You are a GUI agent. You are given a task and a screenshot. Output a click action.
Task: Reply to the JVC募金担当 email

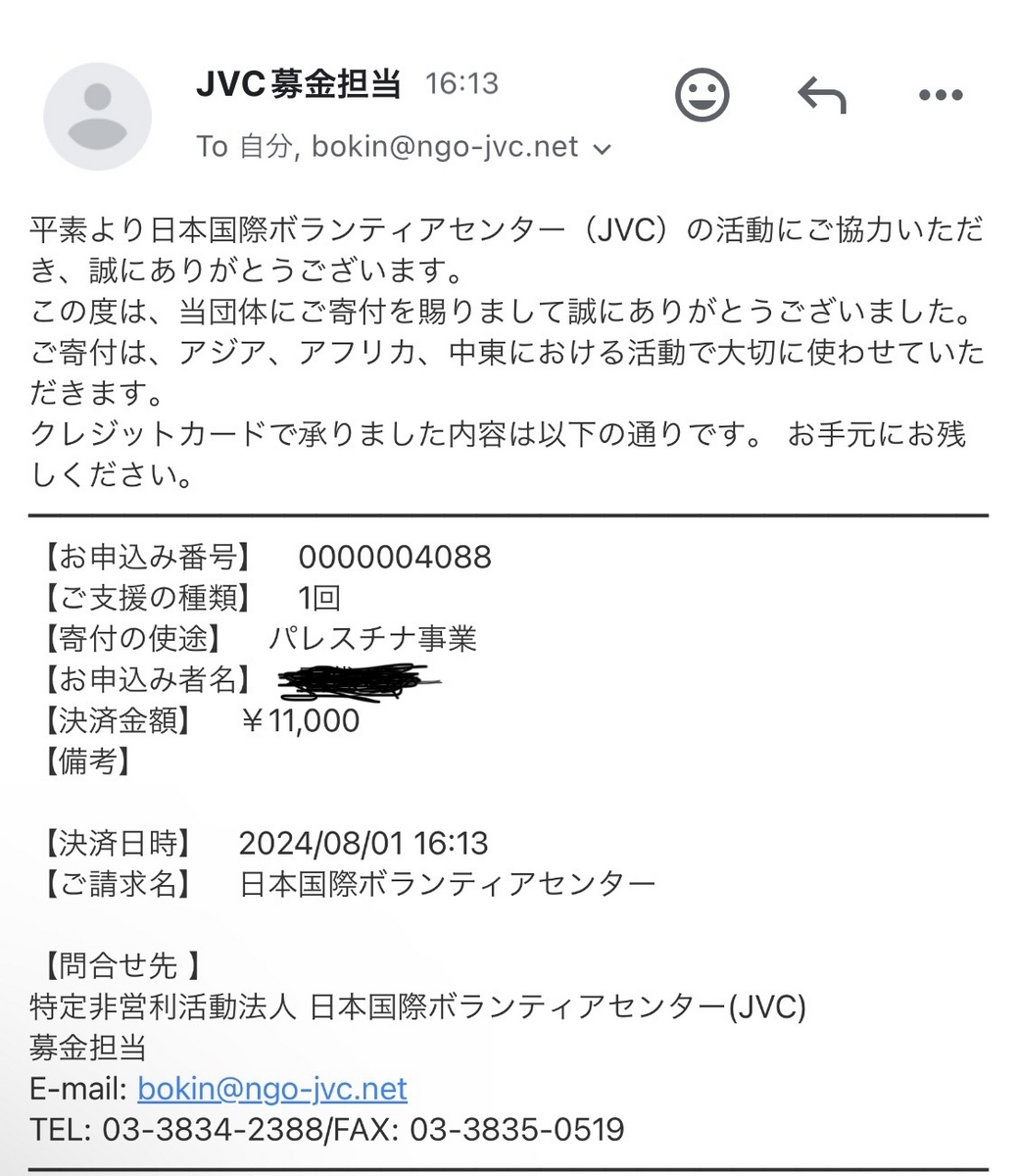point(821,95)
